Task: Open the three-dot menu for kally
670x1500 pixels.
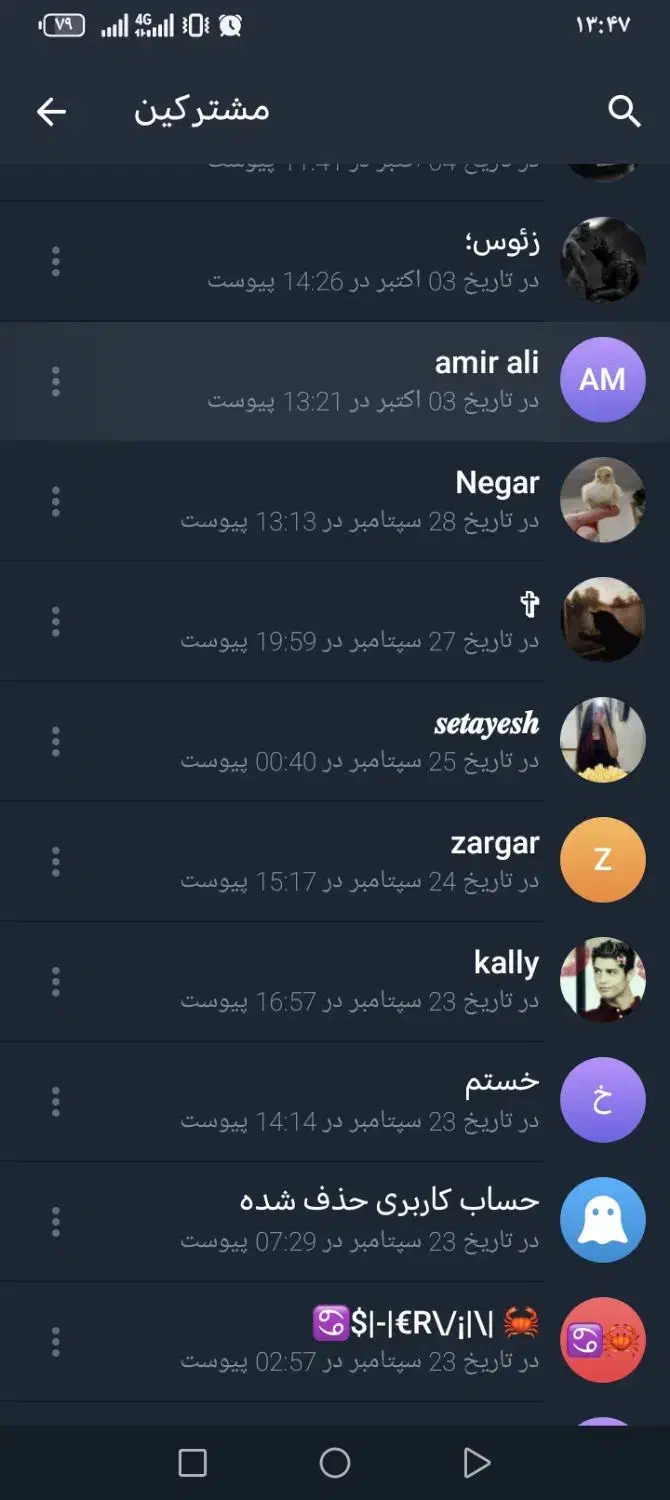Action: coord(56,981)
